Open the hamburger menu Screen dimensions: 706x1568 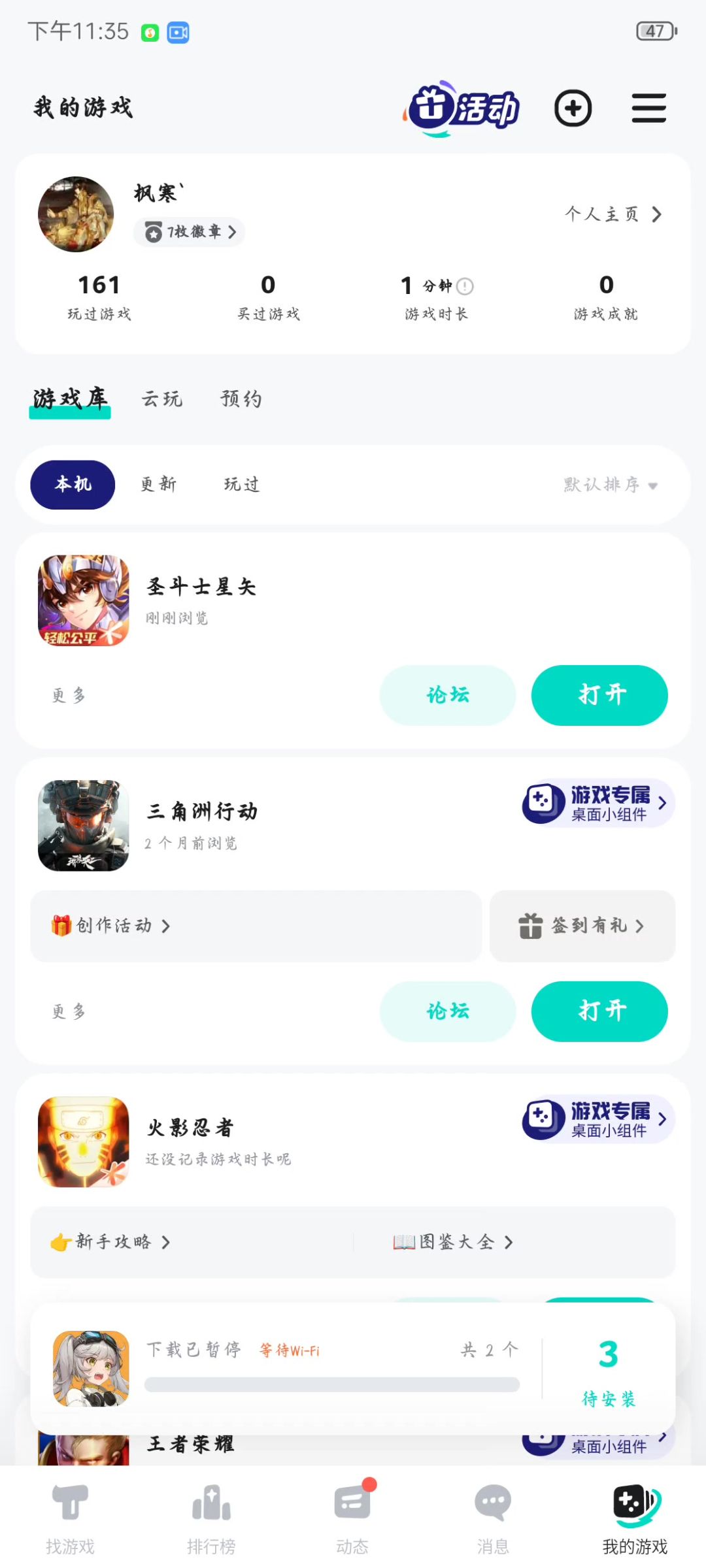point(648,108)
